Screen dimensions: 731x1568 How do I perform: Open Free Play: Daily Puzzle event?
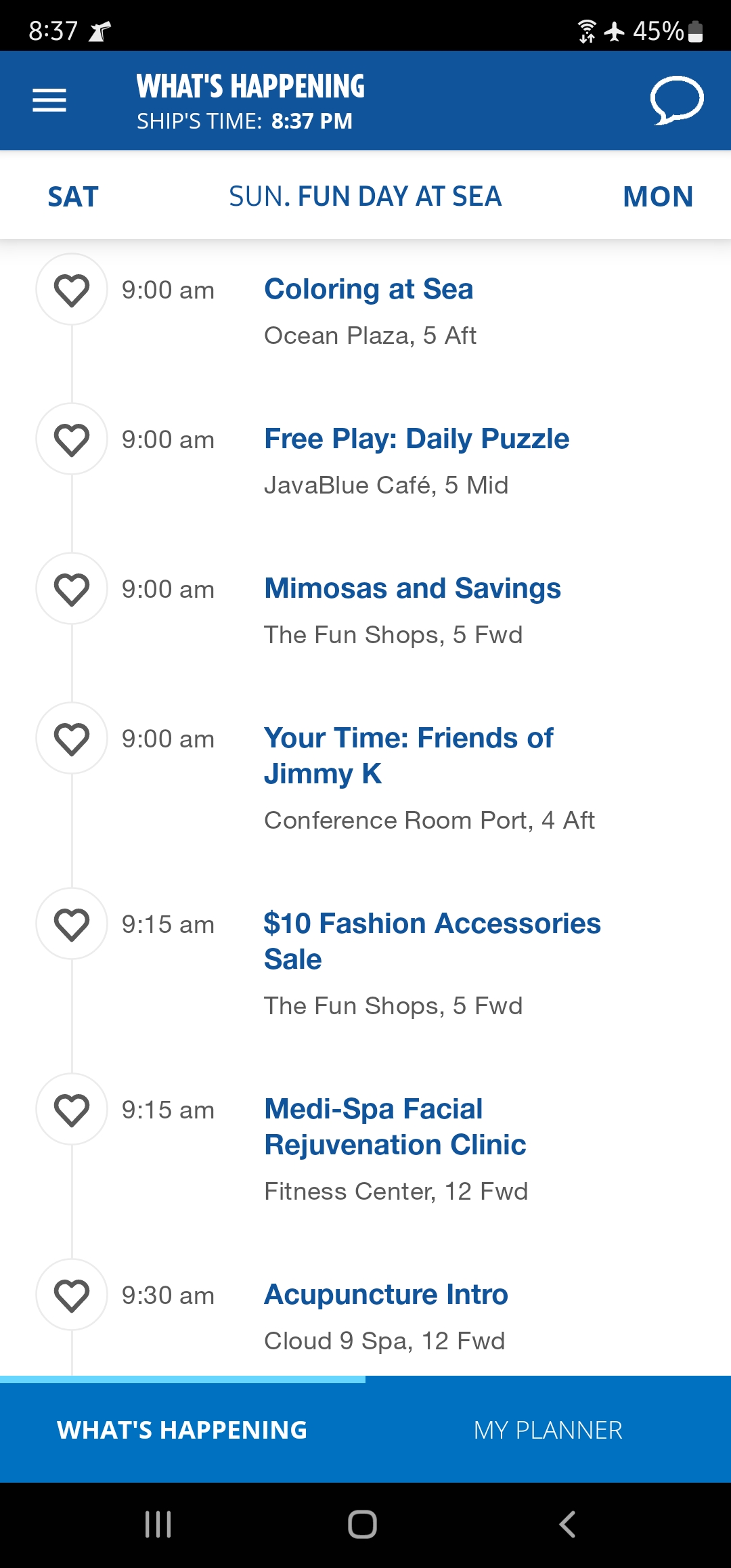click(416, 439)
